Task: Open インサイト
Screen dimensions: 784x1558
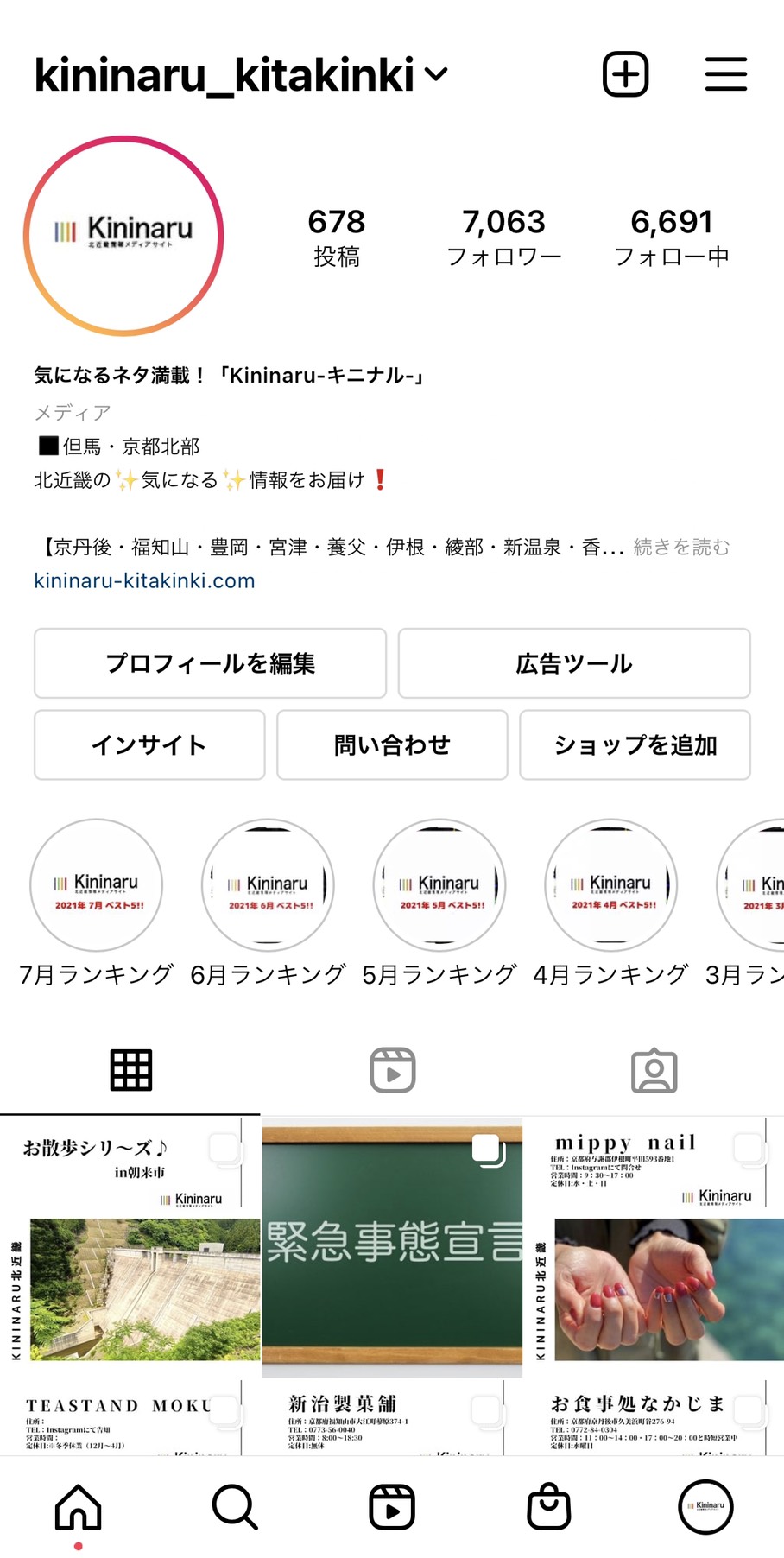Action: click(149, 744)
